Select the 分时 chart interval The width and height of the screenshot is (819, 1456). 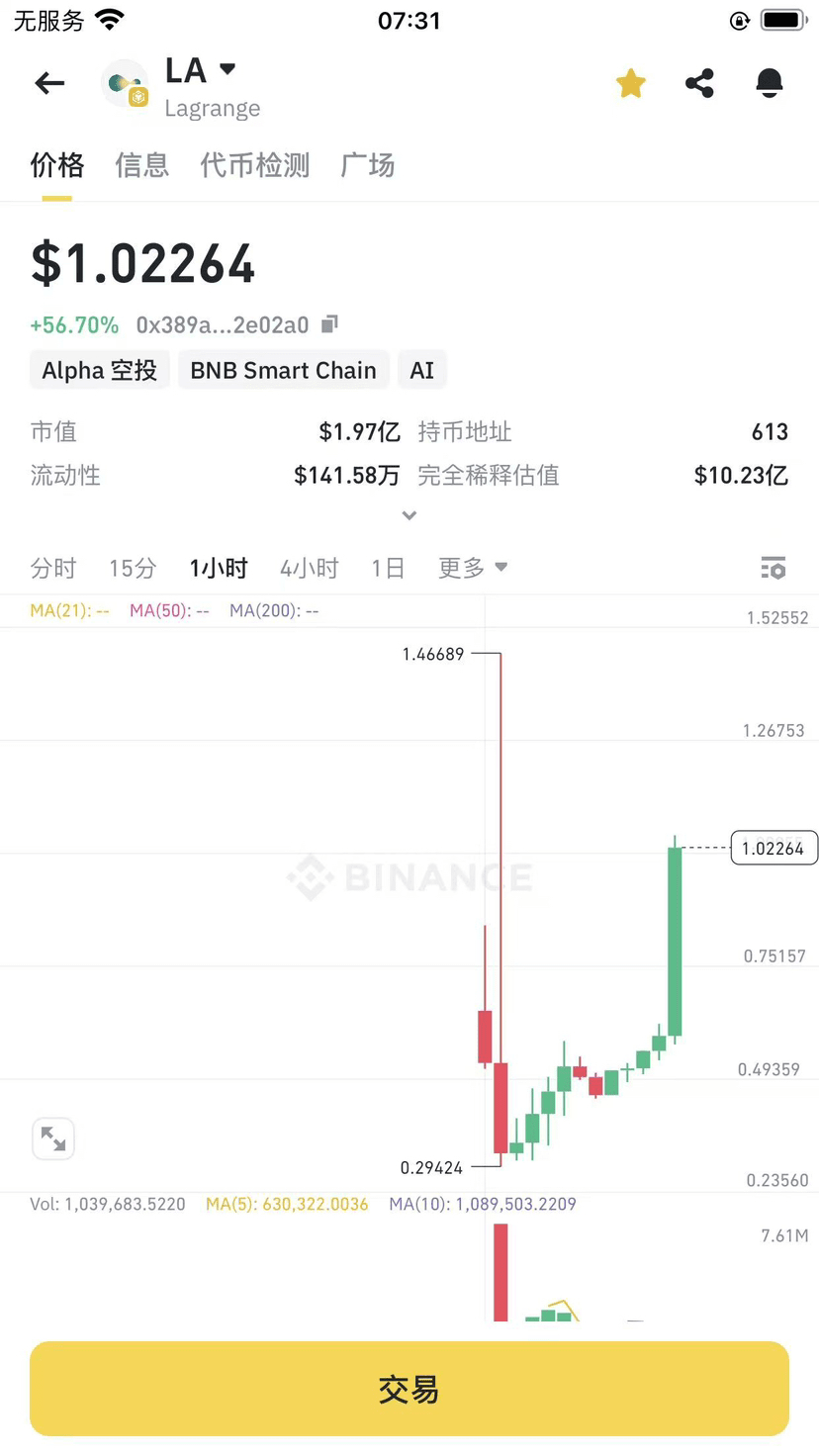pyautogui.click(x=53, y=568)
